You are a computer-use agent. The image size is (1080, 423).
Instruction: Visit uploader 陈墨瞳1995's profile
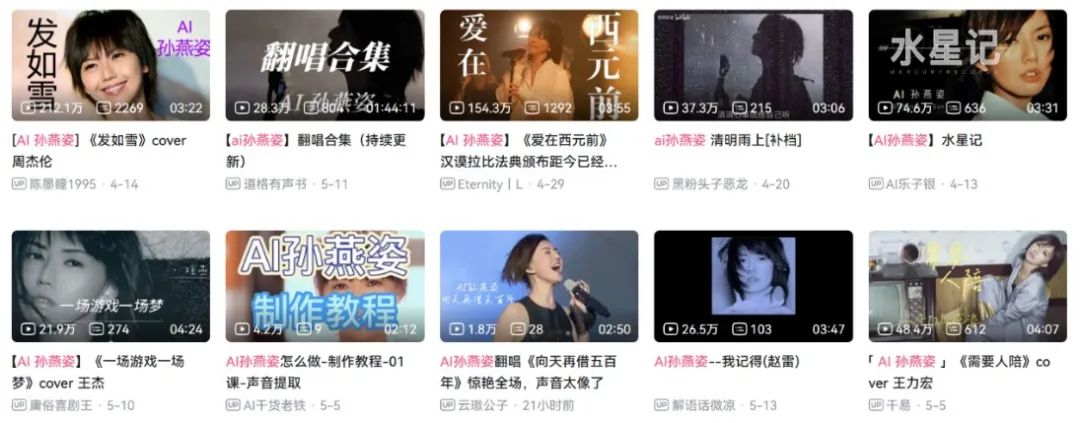coord(66,184)
